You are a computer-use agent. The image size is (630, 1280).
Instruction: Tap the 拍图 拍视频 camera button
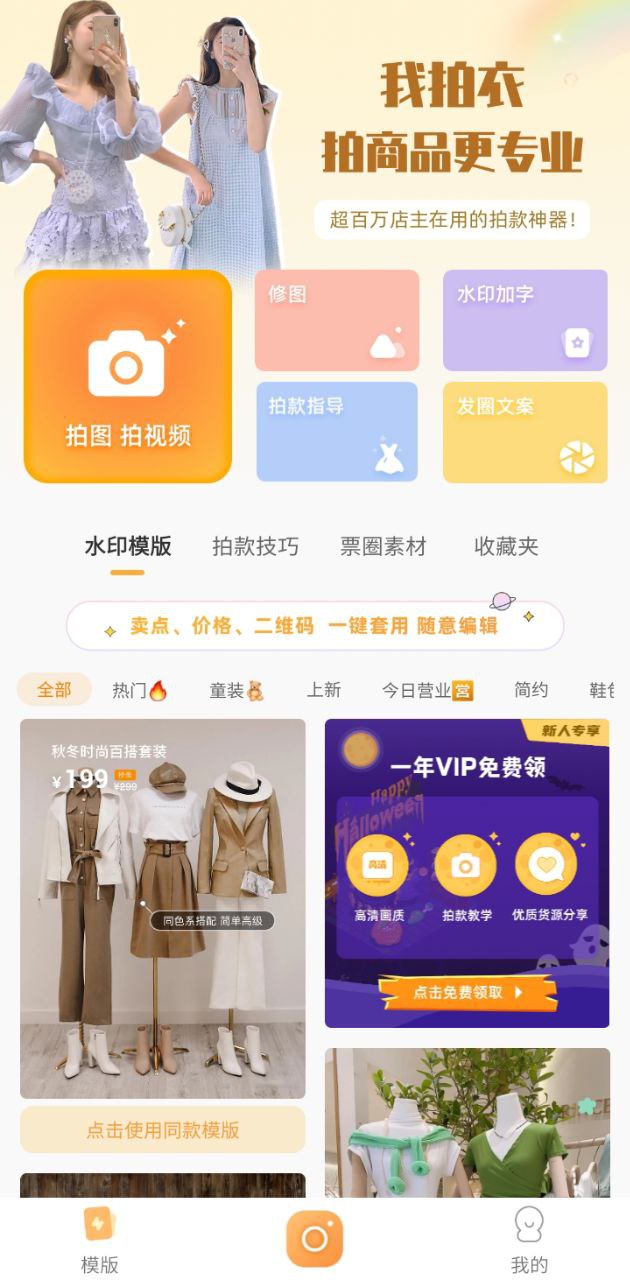click(128, 377)
